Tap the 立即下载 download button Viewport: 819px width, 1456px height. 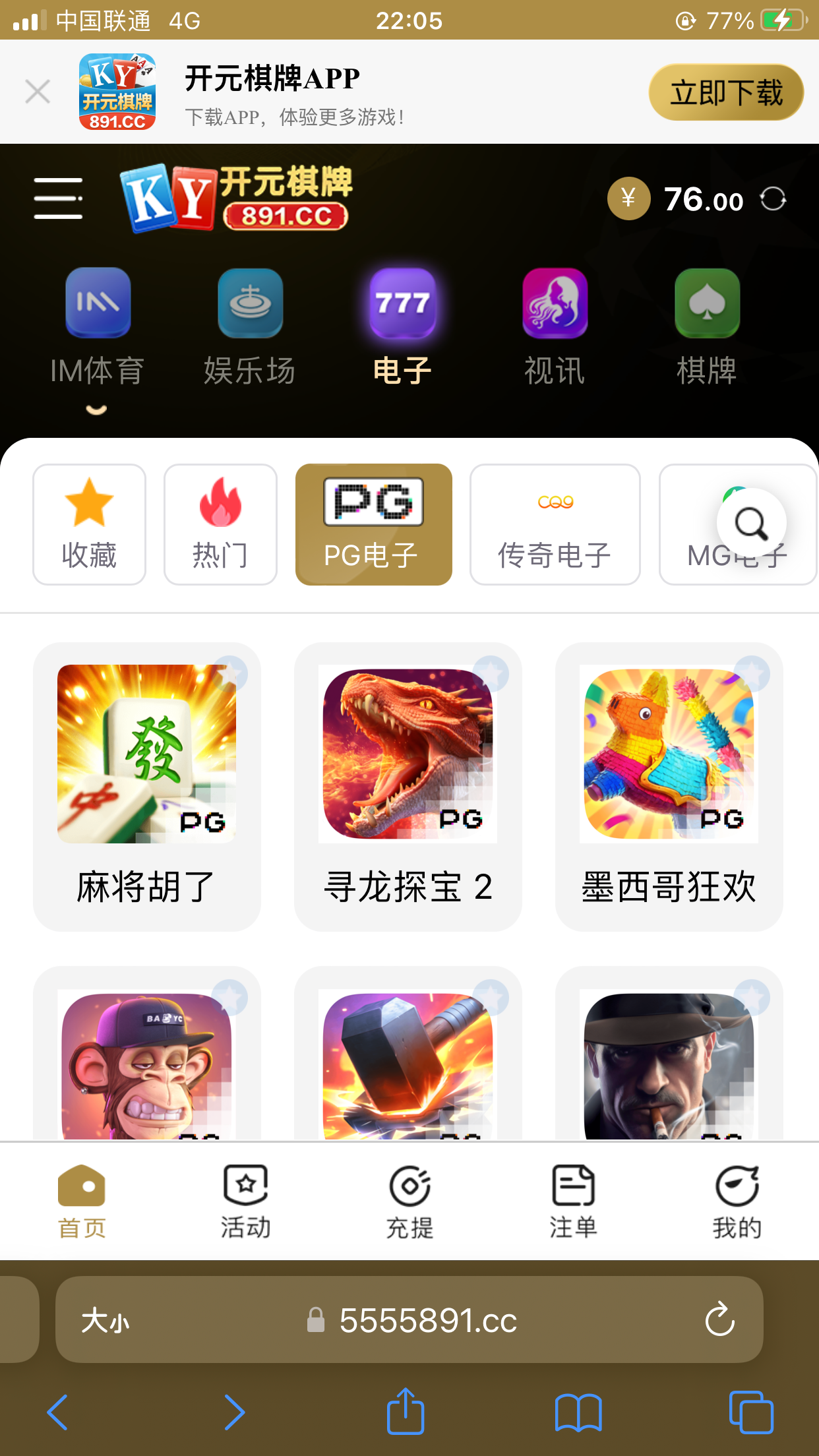pos(726,92)
